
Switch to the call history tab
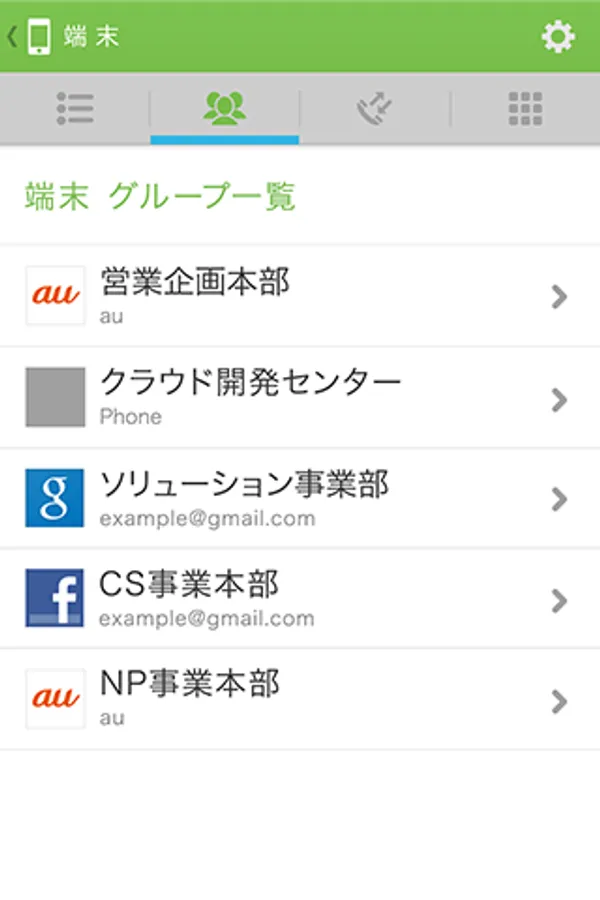(375, 108)
